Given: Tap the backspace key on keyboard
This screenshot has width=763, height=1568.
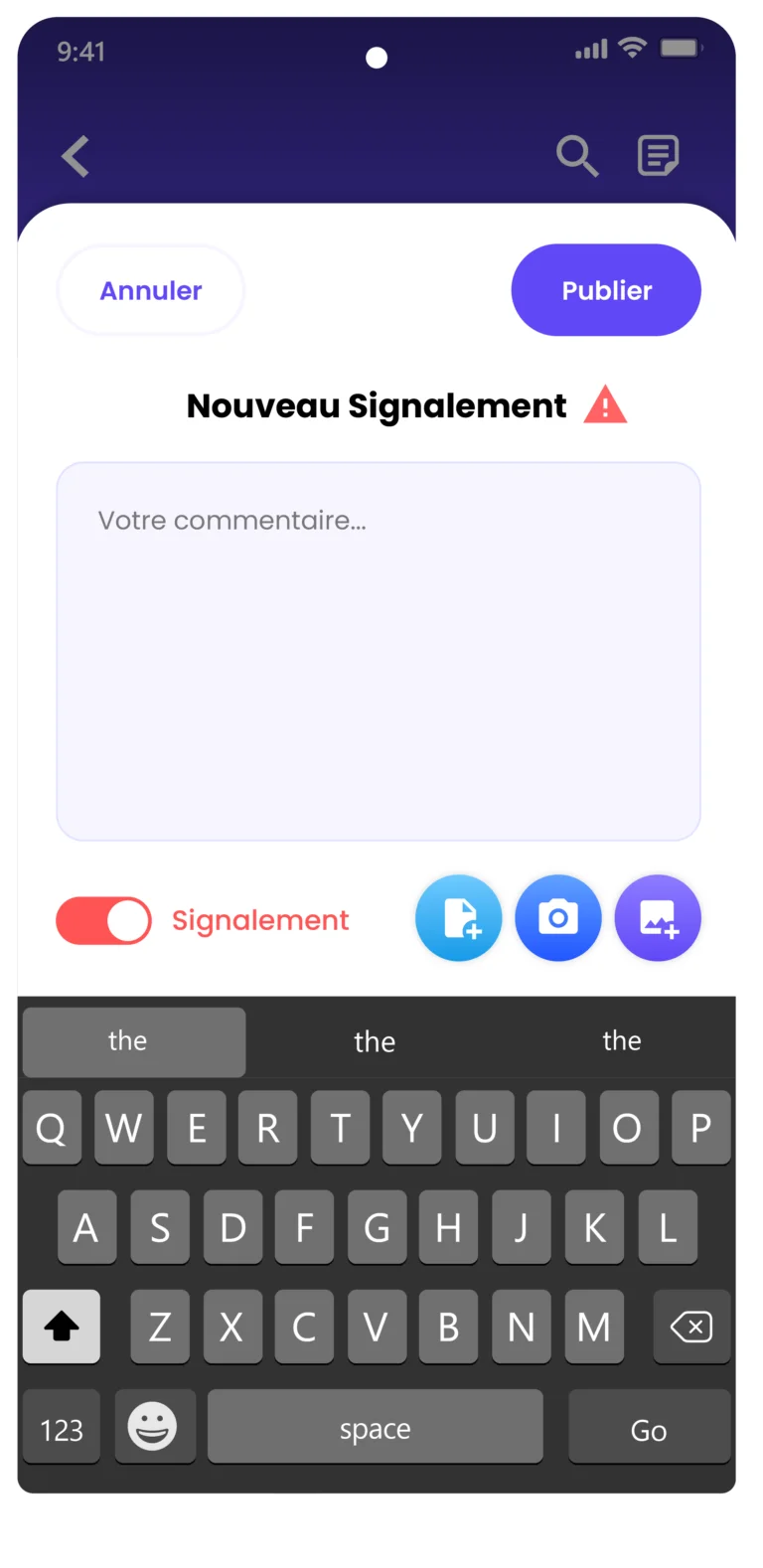Looking at the screenshot, I should pos(691,1327).
